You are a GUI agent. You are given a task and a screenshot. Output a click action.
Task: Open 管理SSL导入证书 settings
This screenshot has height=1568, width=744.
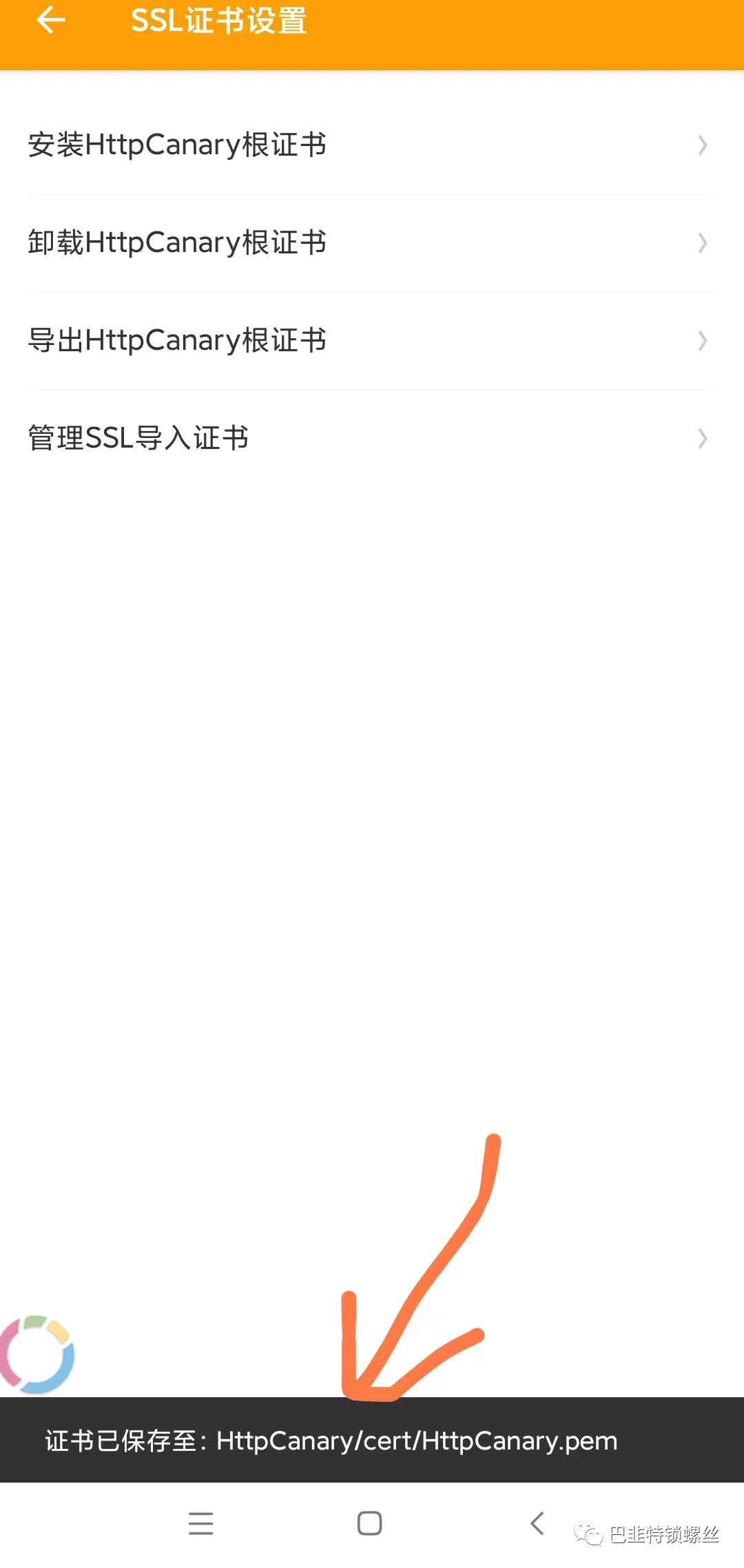[371, 439]
